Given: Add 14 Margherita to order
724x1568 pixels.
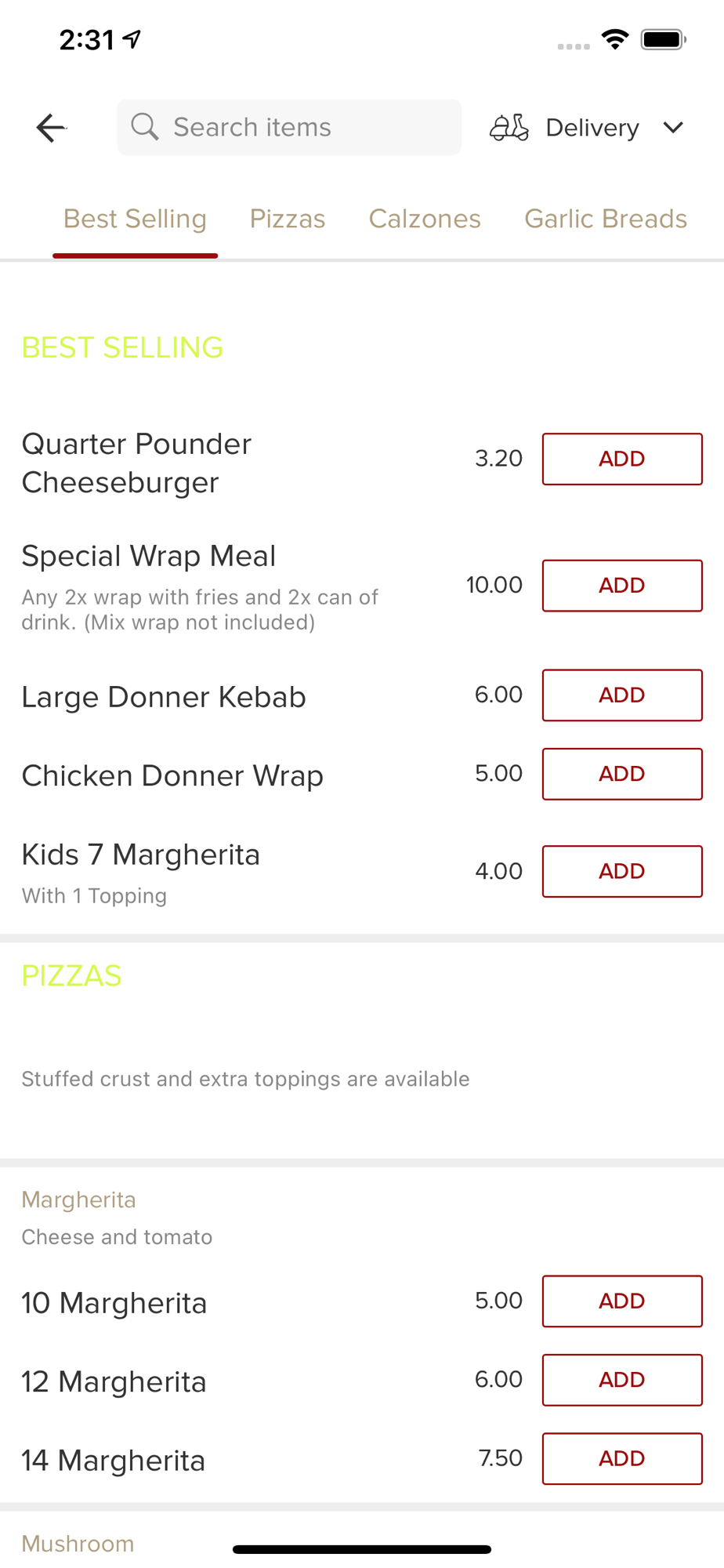Looking at the screenshot, I should 622,1459.
